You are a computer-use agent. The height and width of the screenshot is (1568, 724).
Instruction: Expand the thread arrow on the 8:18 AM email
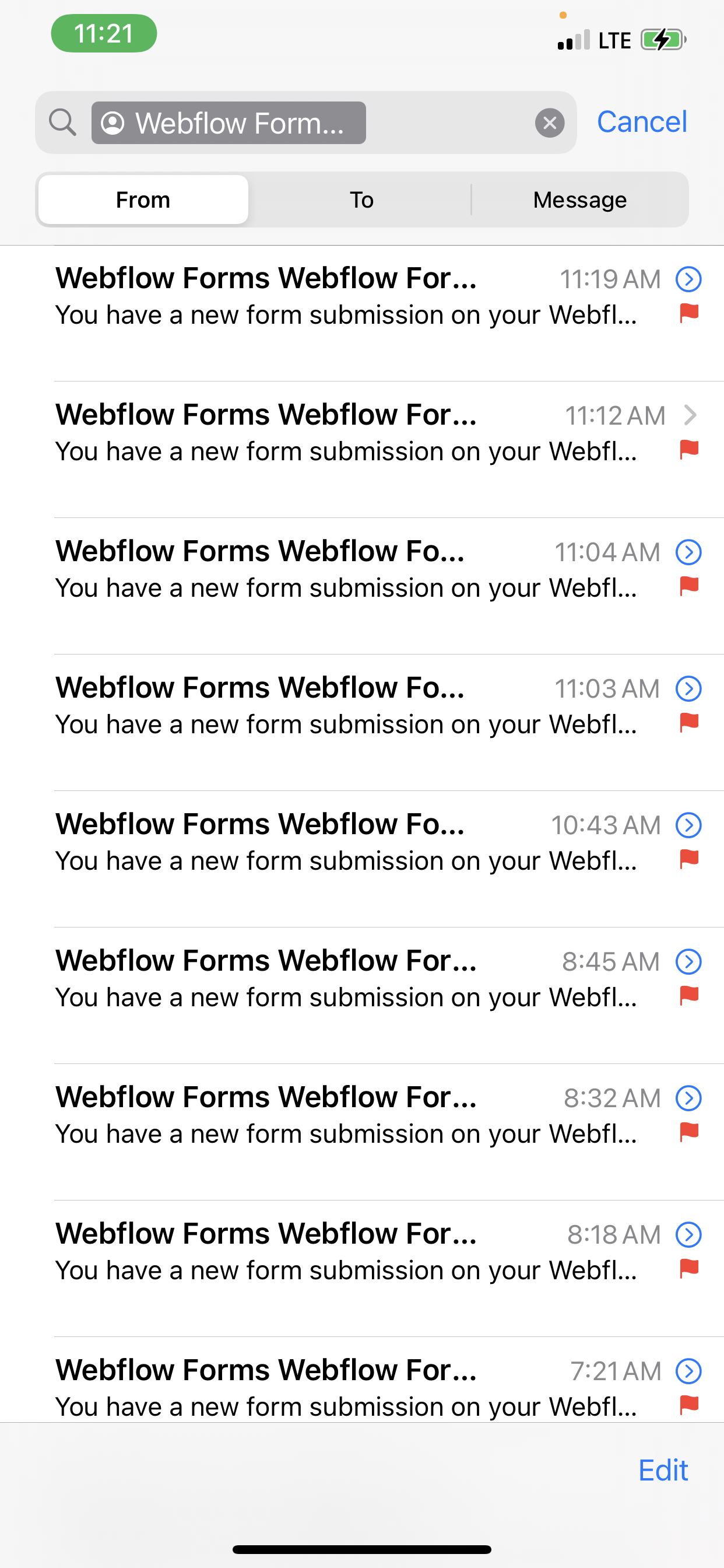[688, 1234]
